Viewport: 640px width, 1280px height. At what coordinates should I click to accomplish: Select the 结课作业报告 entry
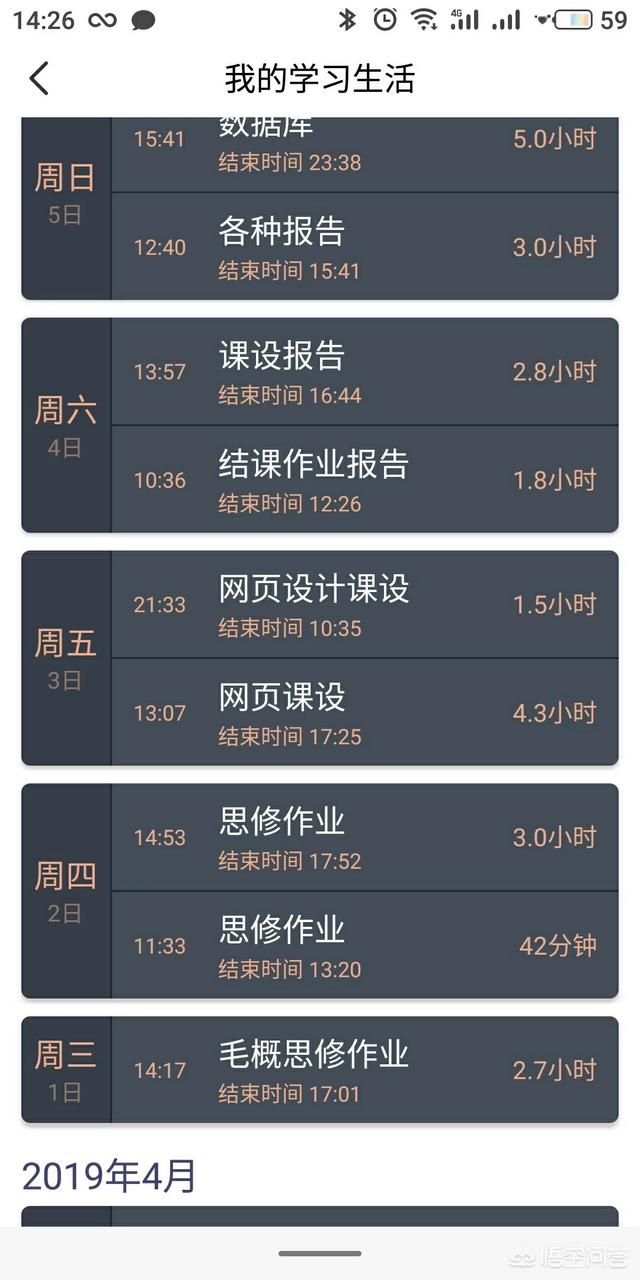[x=364, y=479]
